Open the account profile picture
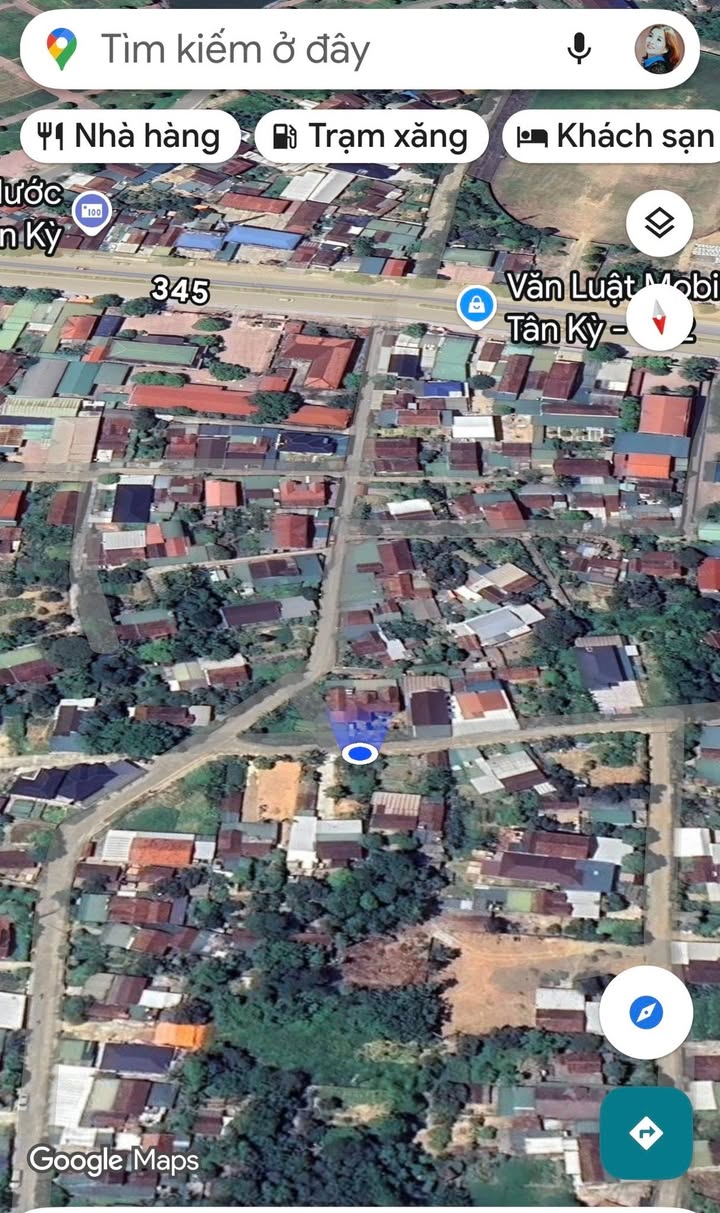This screenshot has height=1213, width=720. coord(659,49)
